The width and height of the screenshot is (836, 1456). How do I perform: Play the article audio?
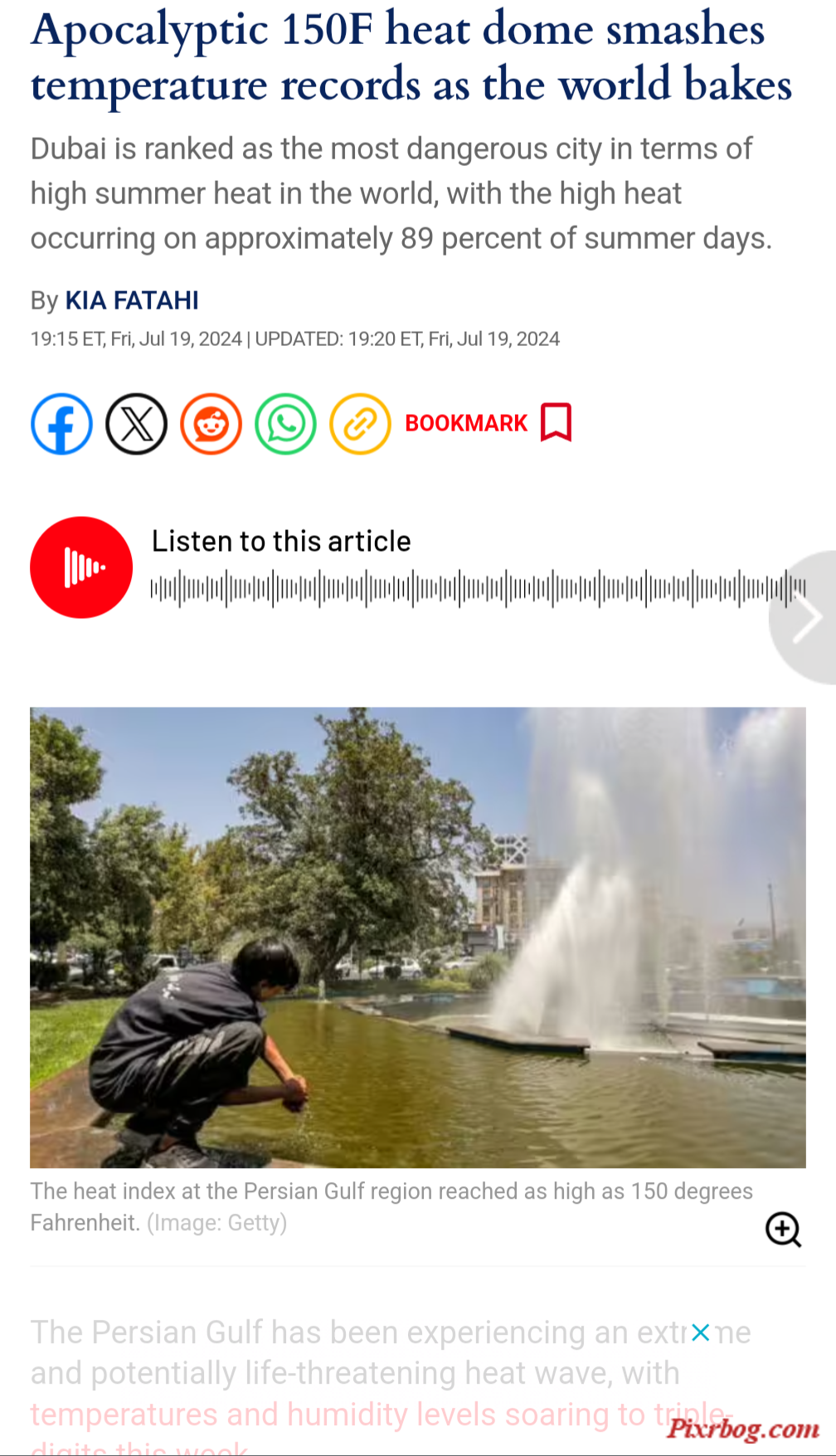81,567
